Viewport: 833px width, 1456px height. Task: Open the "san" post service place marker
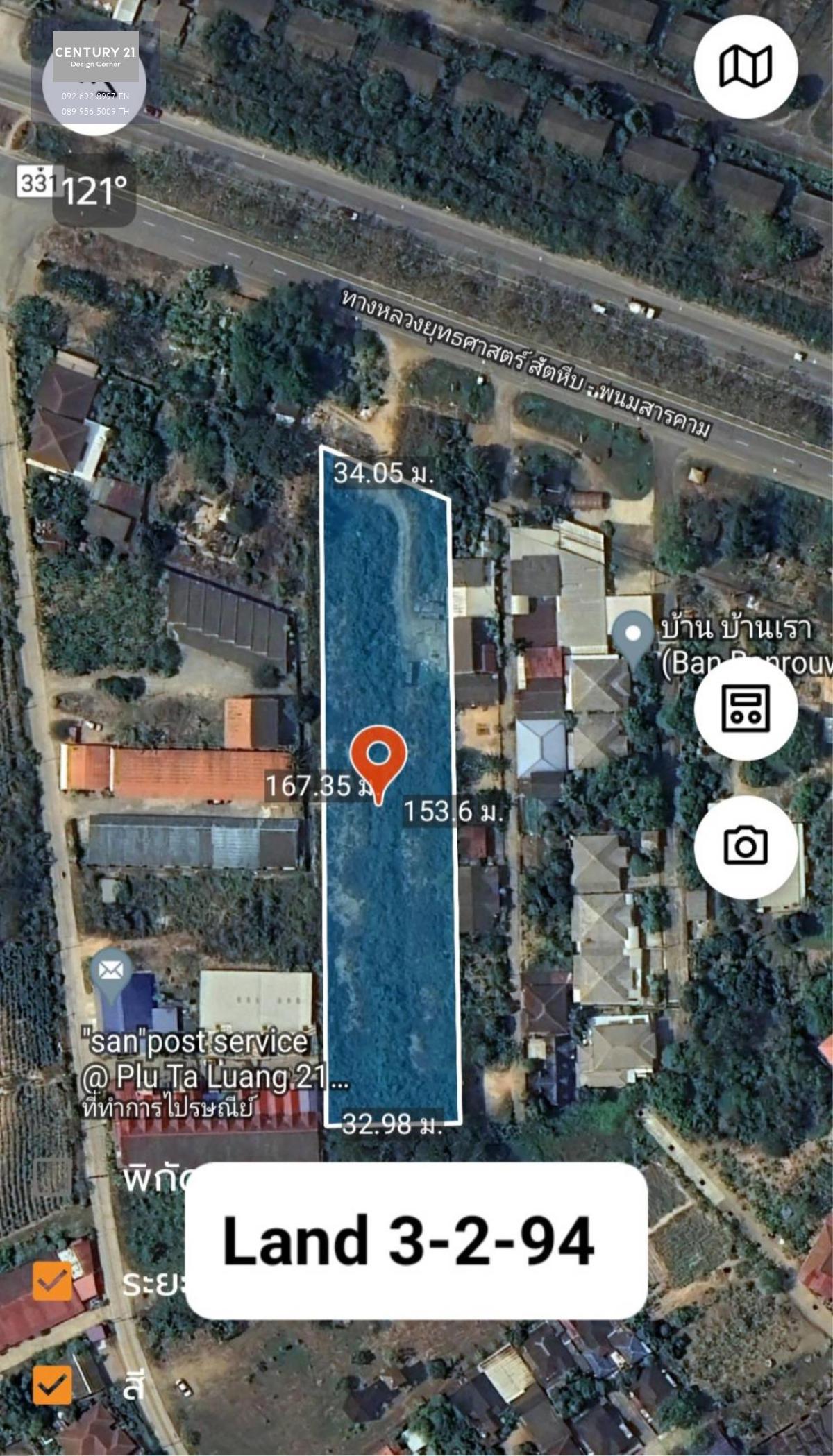pyautogui.click(x=110, y=974)
